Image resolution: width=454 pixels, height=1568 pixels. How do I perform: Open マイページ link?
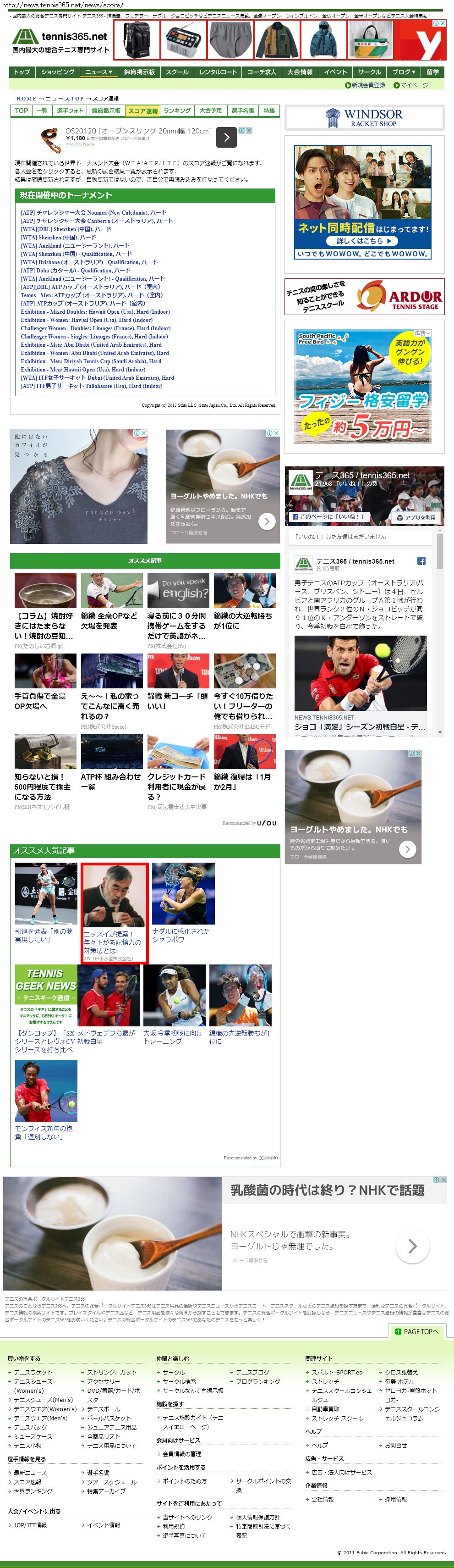[x=414, y=85]
